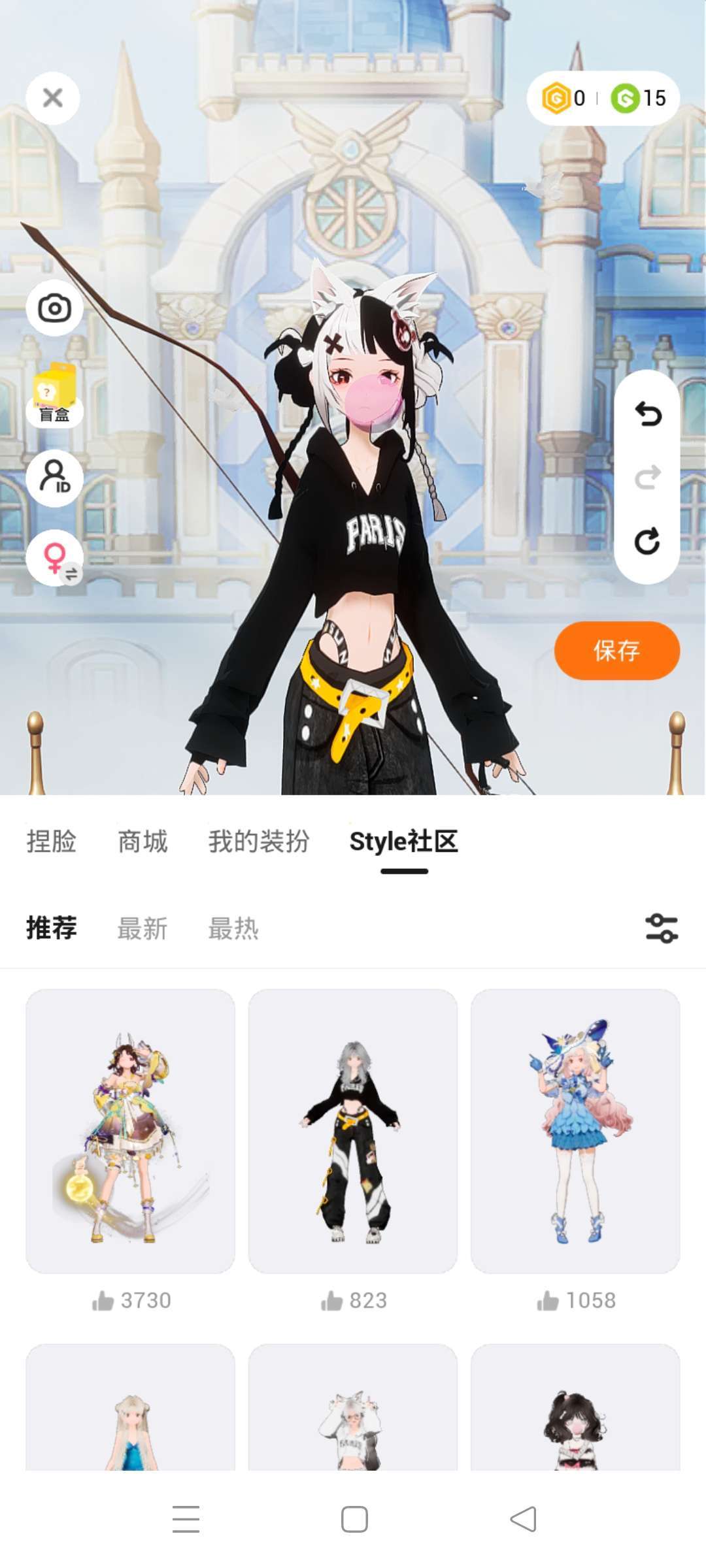Undo the last outfit change
The height and width of the screenshot is (1568, 706).
[647, 414]
